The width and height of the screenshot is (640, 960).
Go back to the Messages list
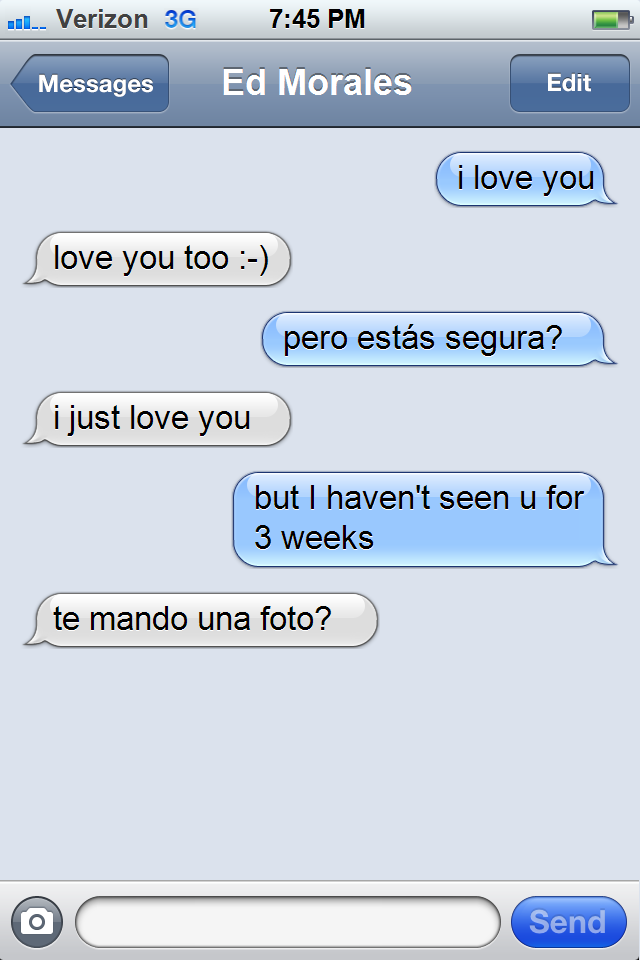click(91, 84)
